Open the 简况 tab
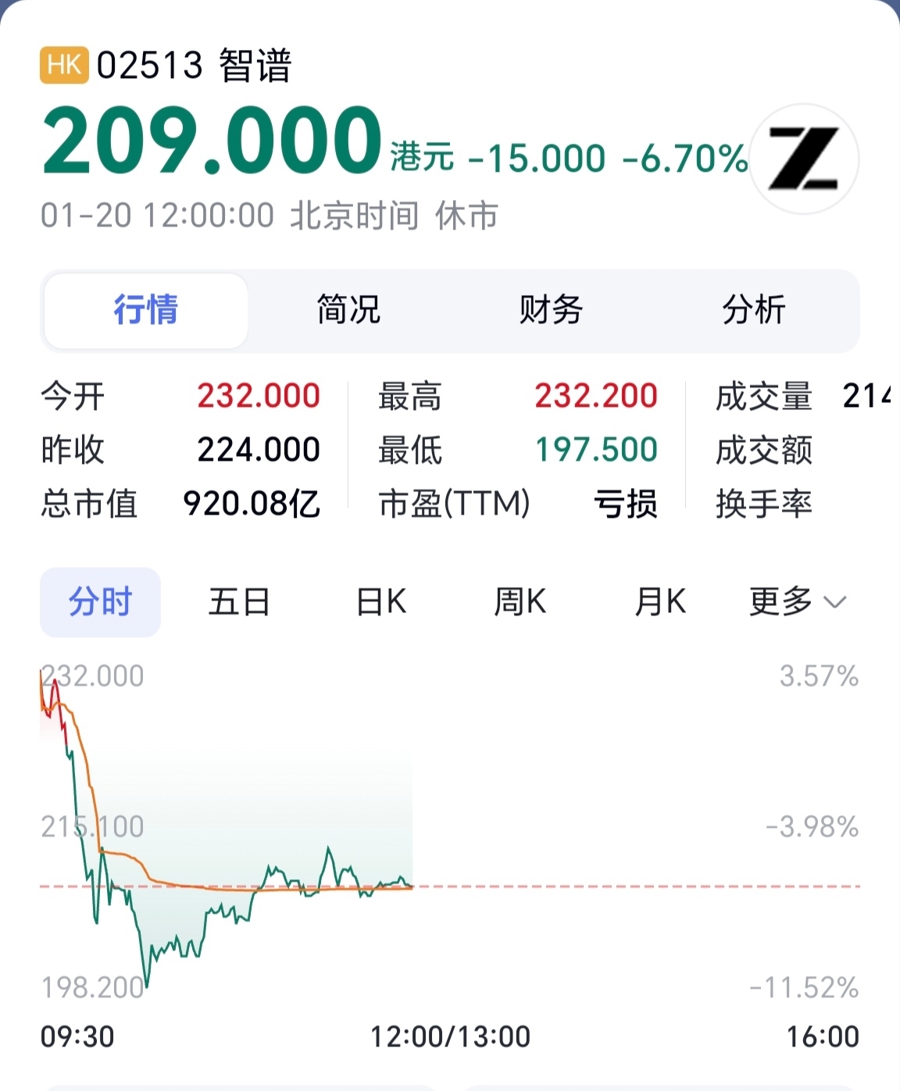The image size is (900, 1091). click(348, 310)
